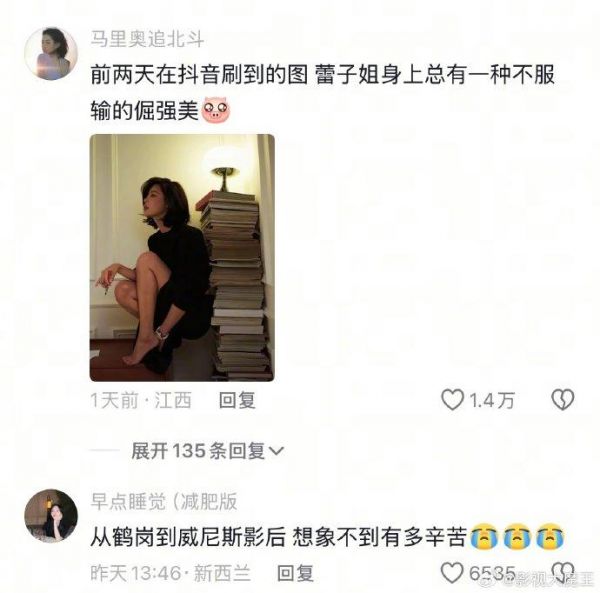600x593 pixels.
Task: Reply to 早点睡觉's comment
Action: click(295, 573)
